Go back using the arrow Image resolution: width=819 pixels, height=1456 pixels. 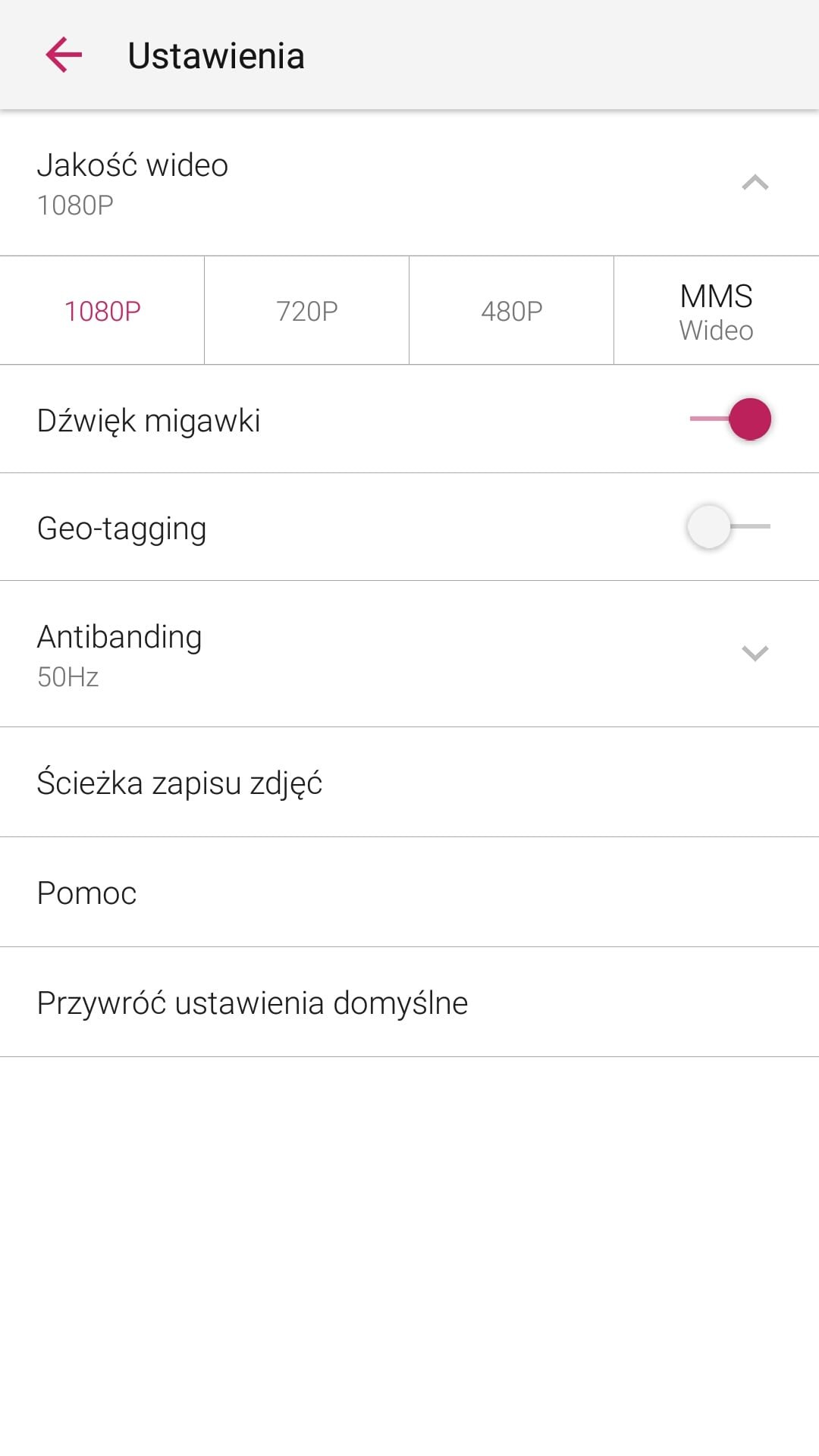point(64,55)
